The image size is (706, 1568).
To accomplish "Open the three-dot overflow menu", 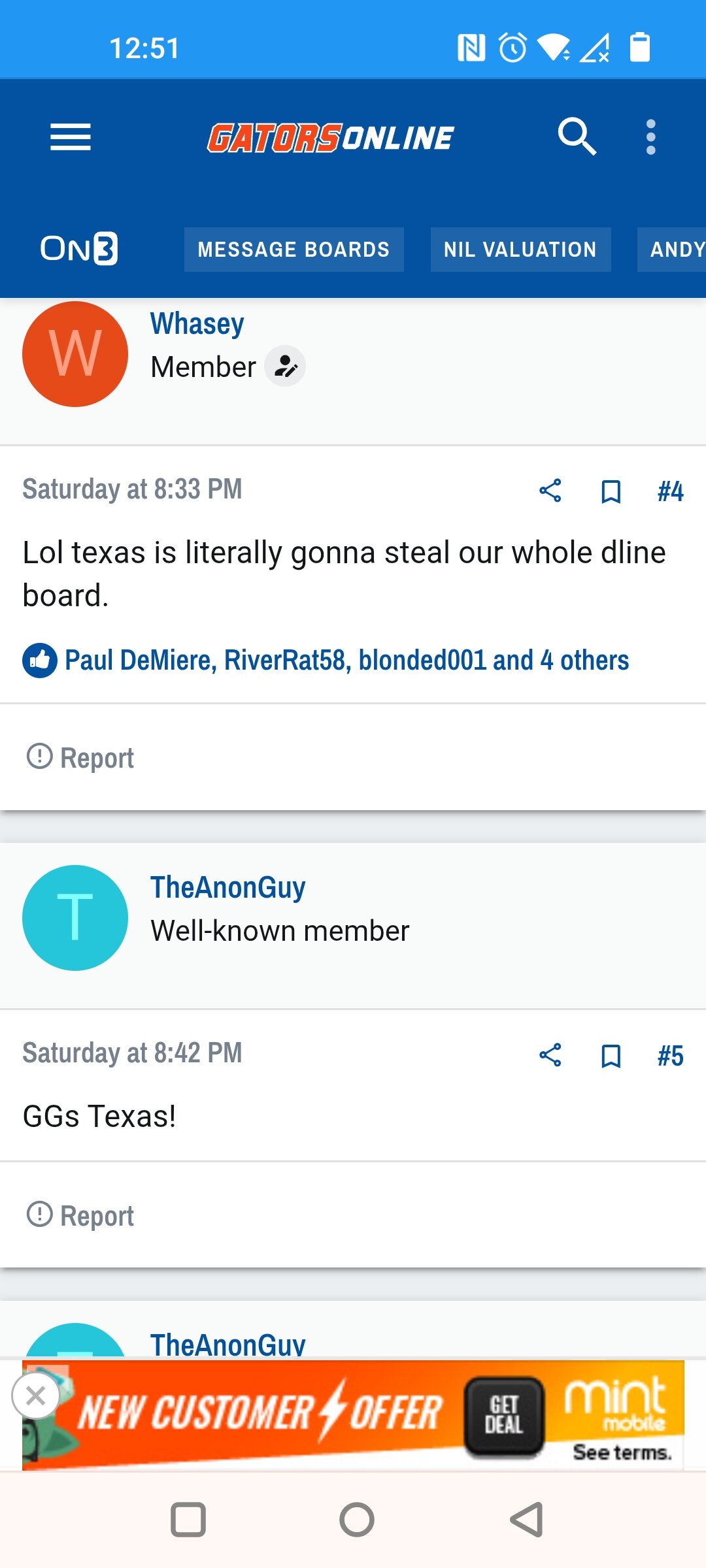I will click(650, 137).
